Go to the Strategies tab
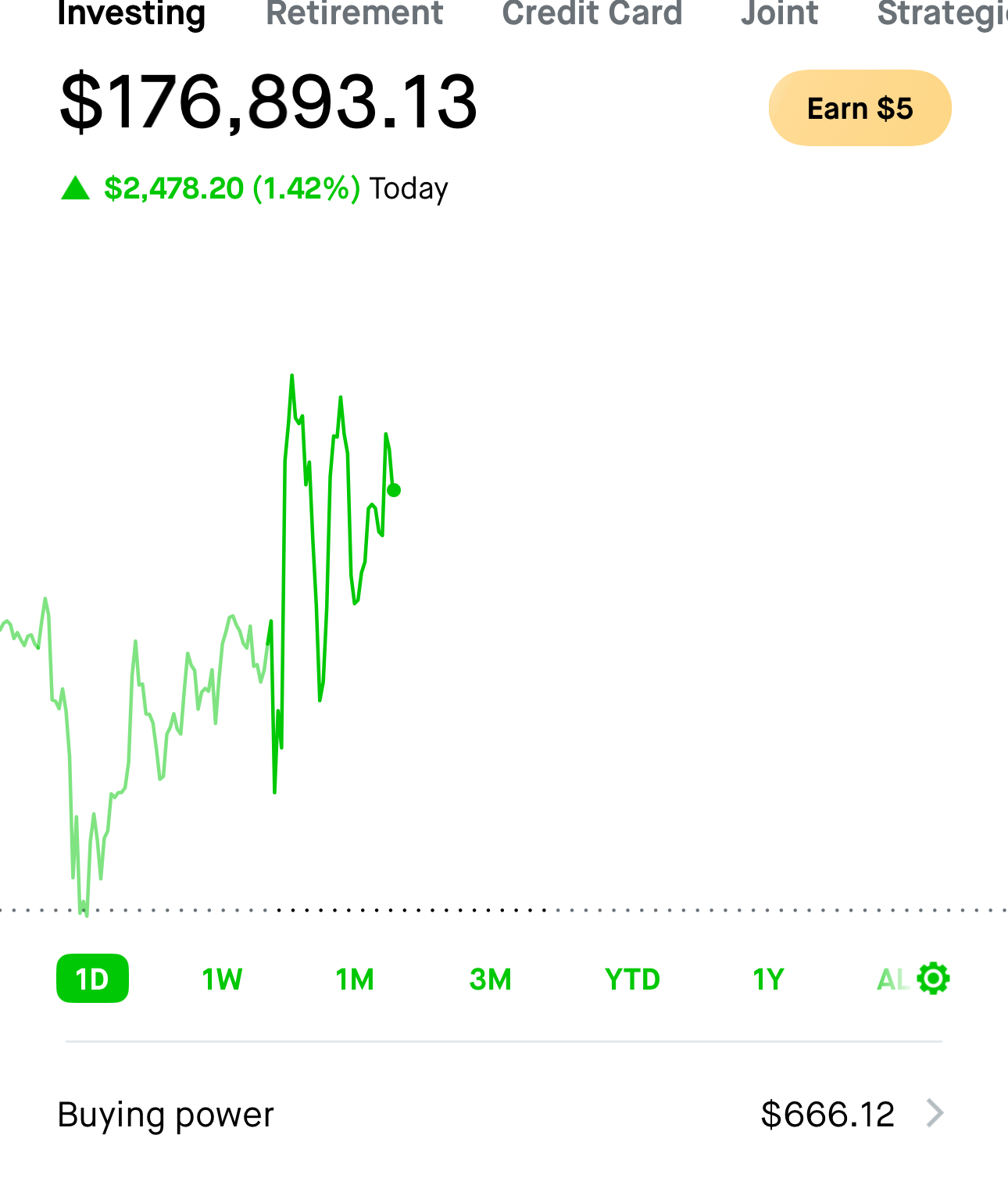Viewport: 1008px width, 1178px height. click(x=942, y=13)
